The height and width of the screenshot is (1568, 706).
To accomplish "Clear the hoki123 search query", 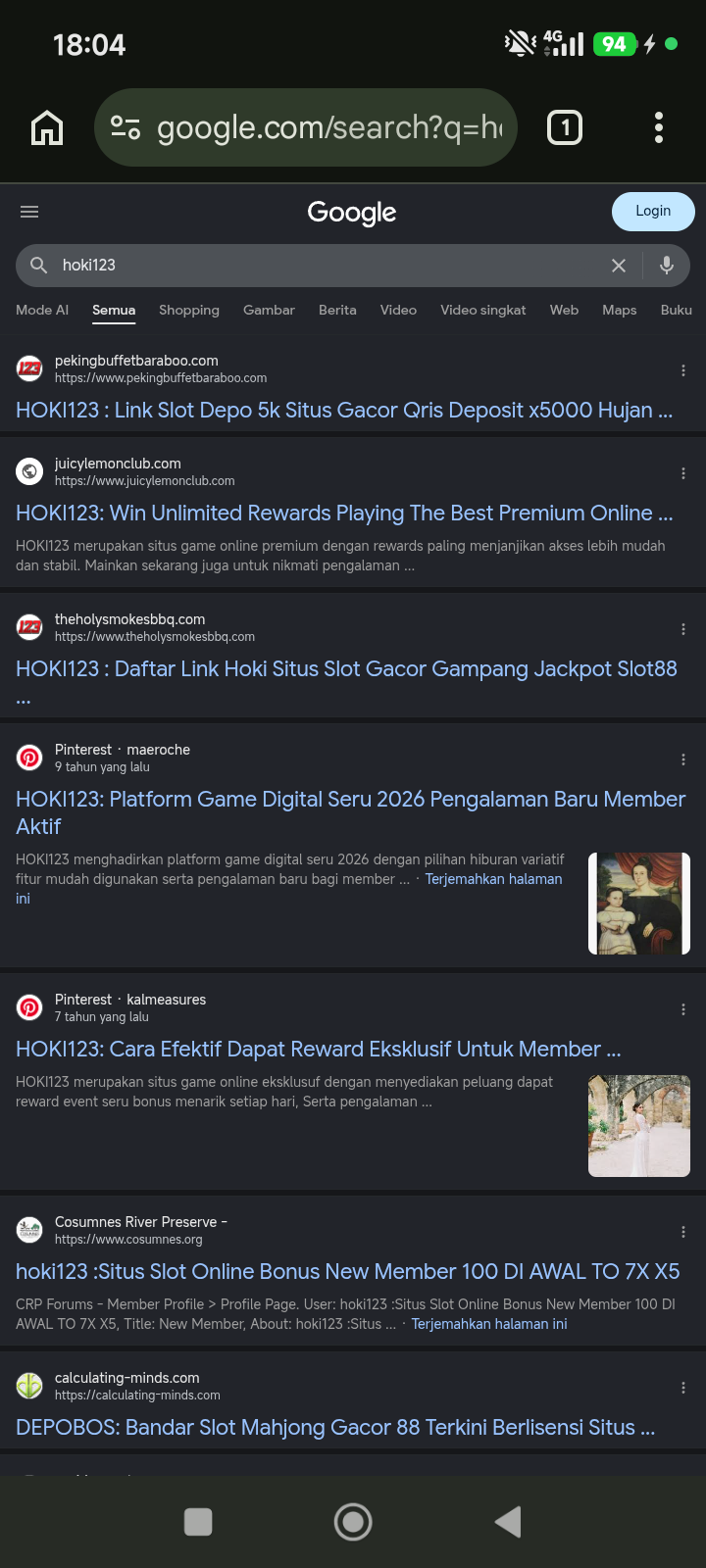I will (619, 266).
